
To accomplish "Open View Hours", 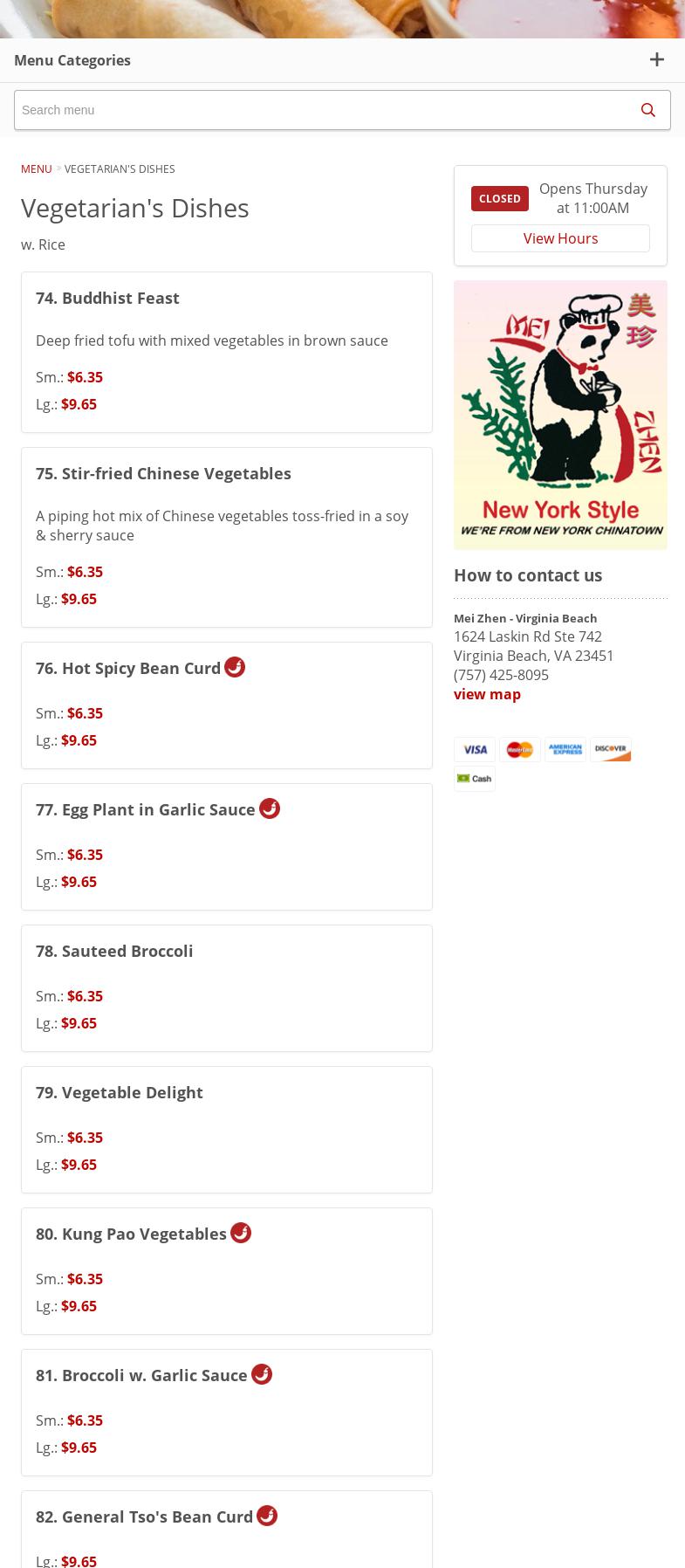I will point(560,238).
